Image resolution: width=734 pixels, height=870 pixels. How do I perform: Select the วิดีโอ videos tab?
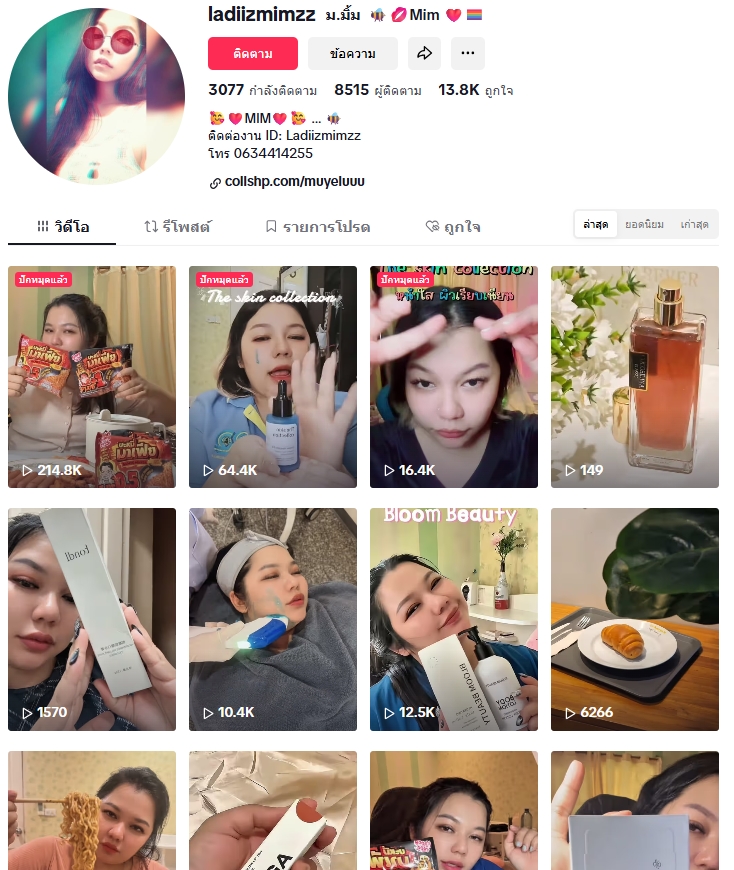click(63, 227)
